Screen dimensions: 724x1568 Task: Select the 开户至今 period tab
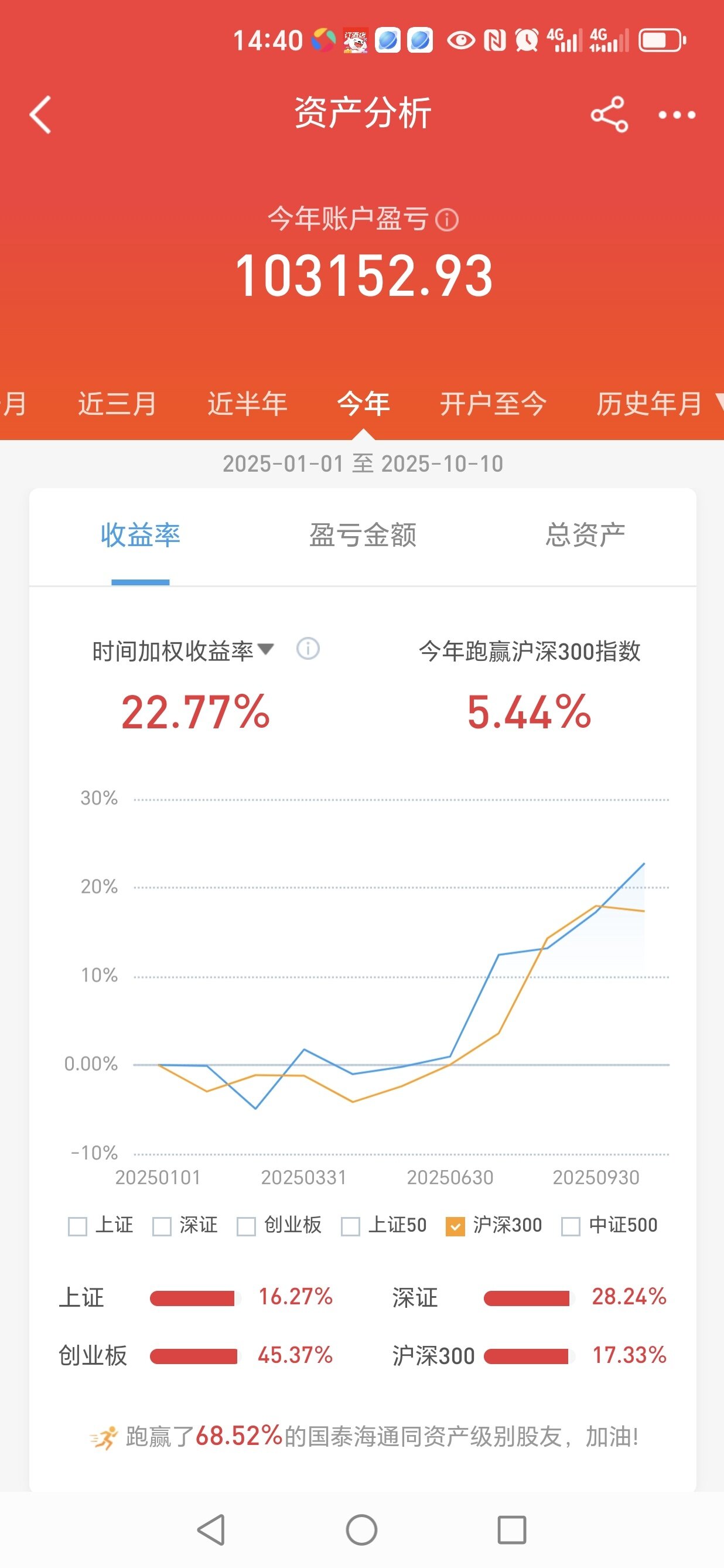pyautogui.click(x=493, y=404)
